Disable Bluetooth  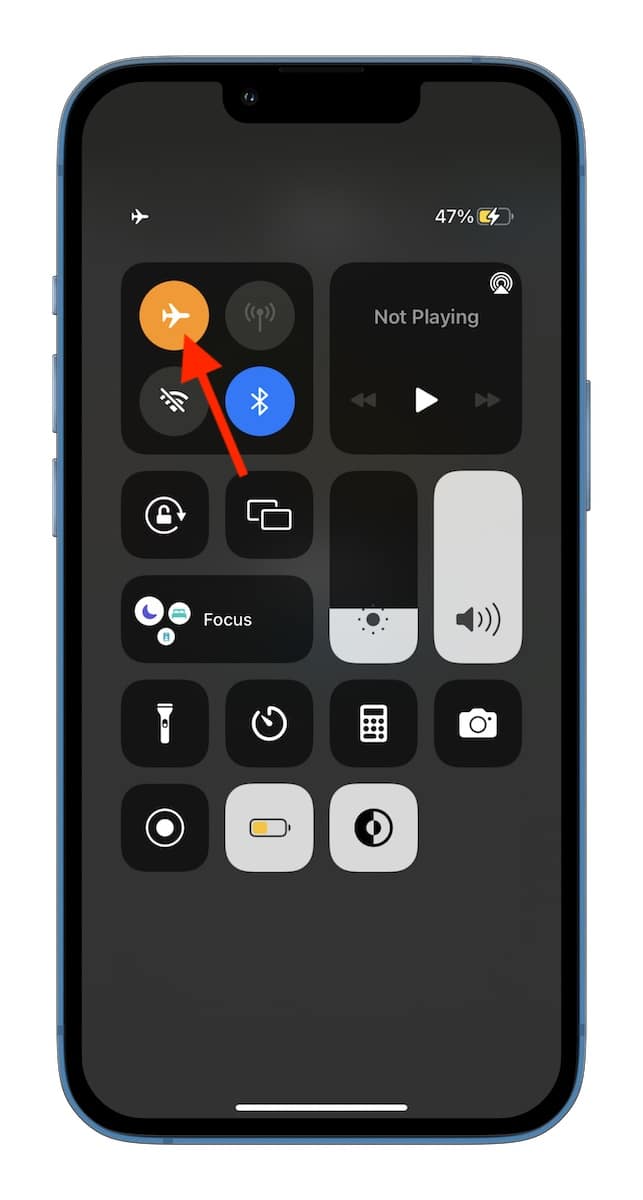click(260, 401)
